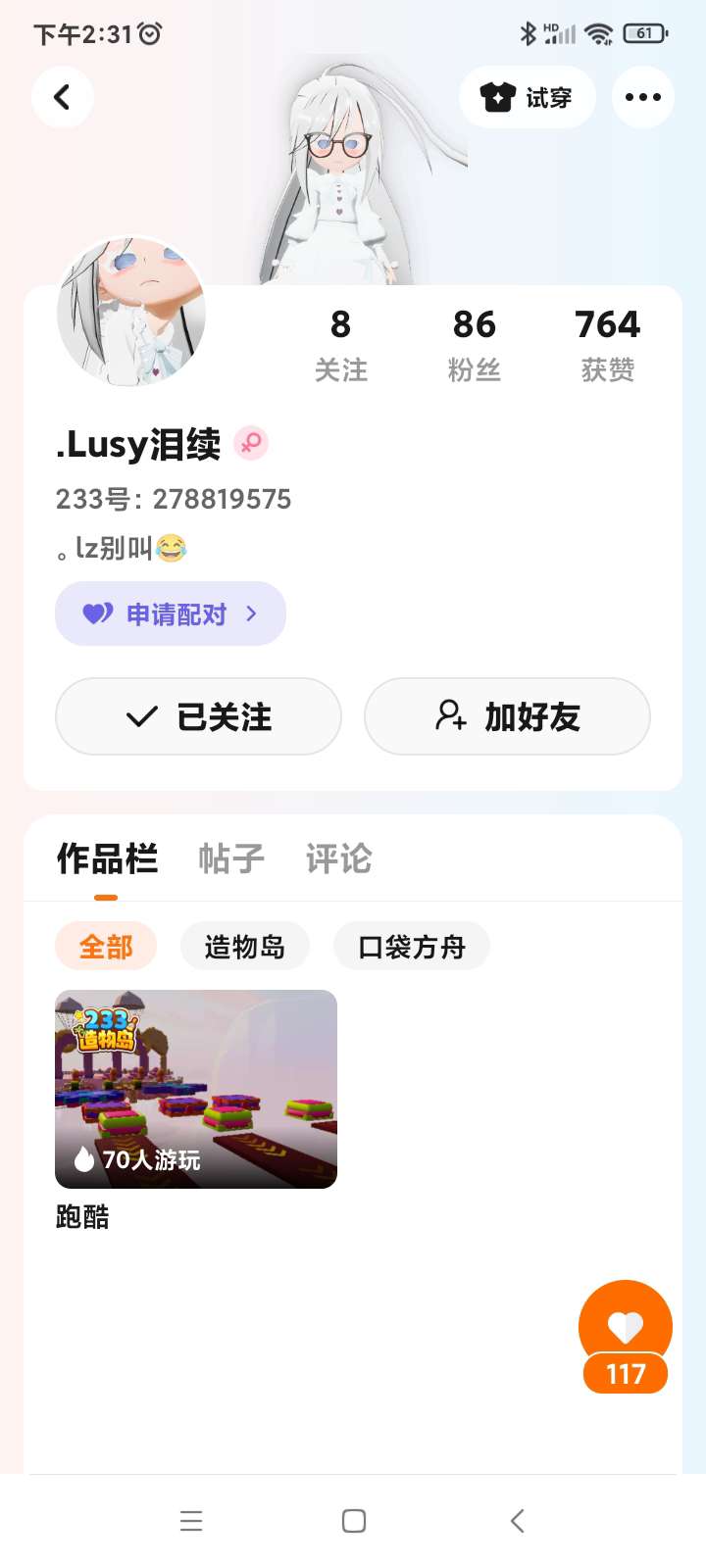
Task: View the 粉丝 followers list
Action: click(474, 344)
